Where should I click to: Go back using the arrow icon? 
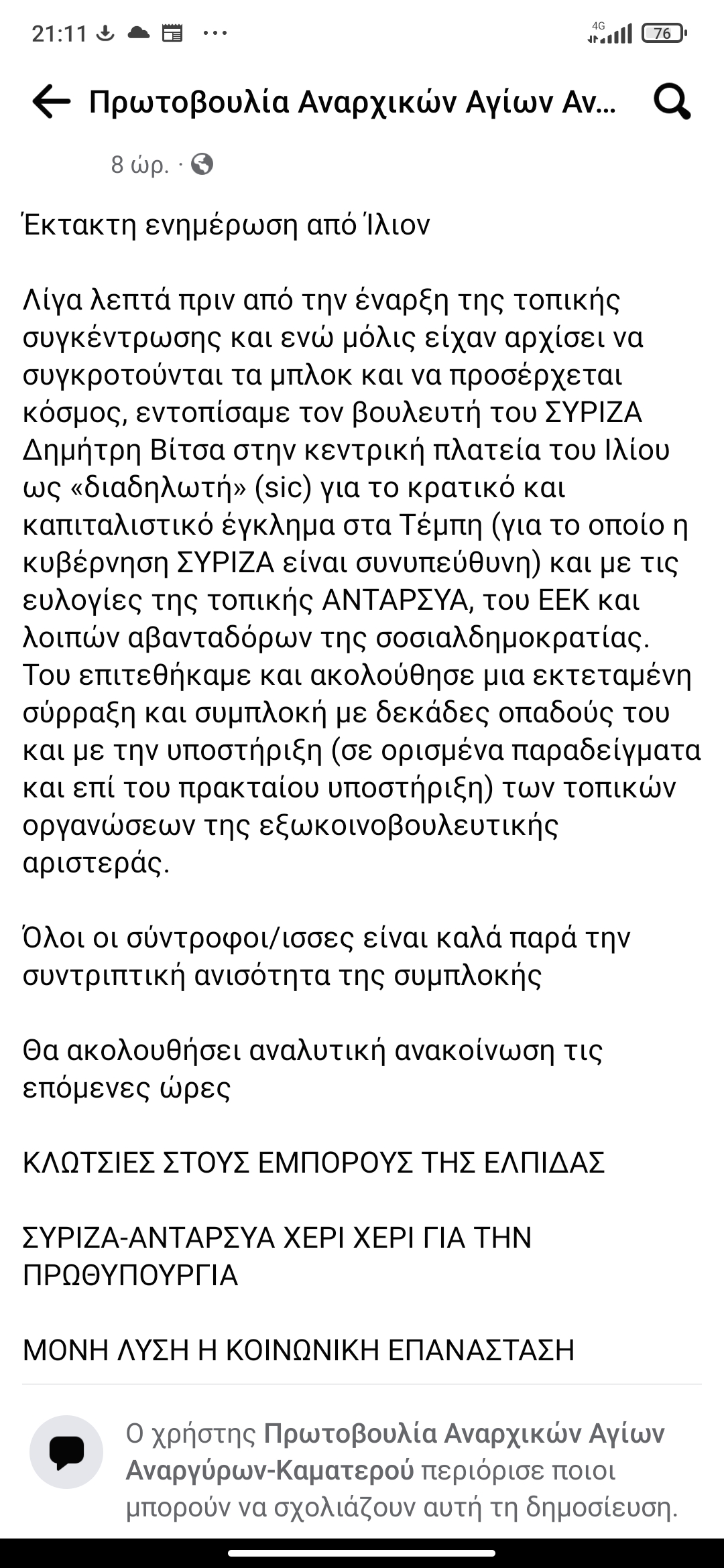(51, 103)
